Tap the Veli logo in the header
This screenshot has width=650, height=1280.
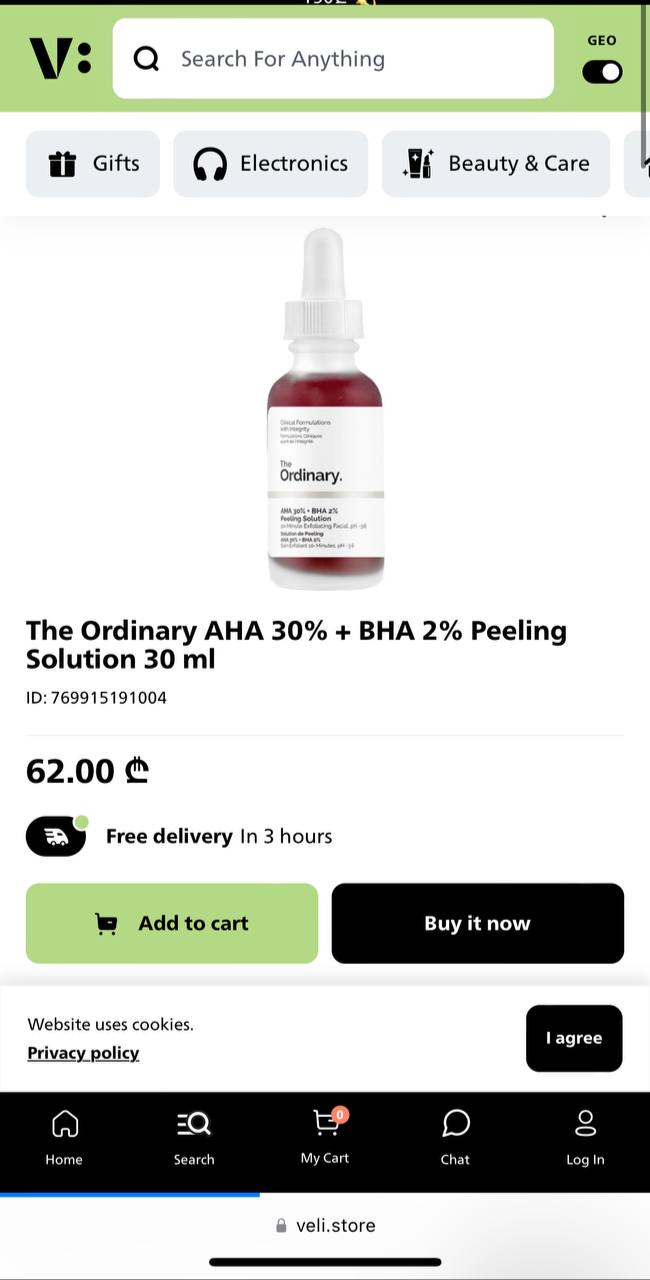point(60,58)
